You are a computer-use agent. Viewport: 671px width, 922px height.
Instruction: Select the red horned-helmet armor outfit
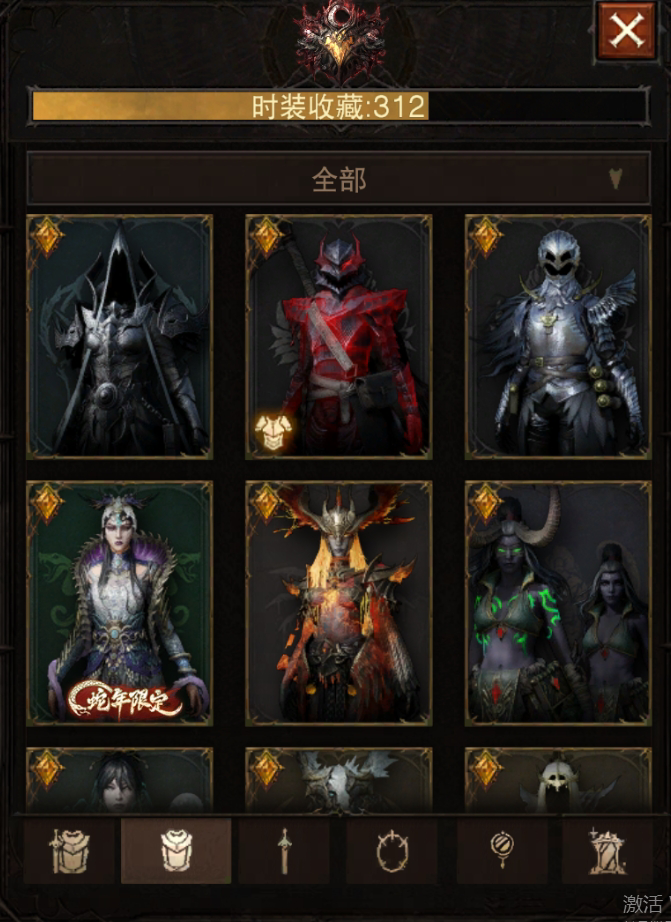click(x=339, y=336)
